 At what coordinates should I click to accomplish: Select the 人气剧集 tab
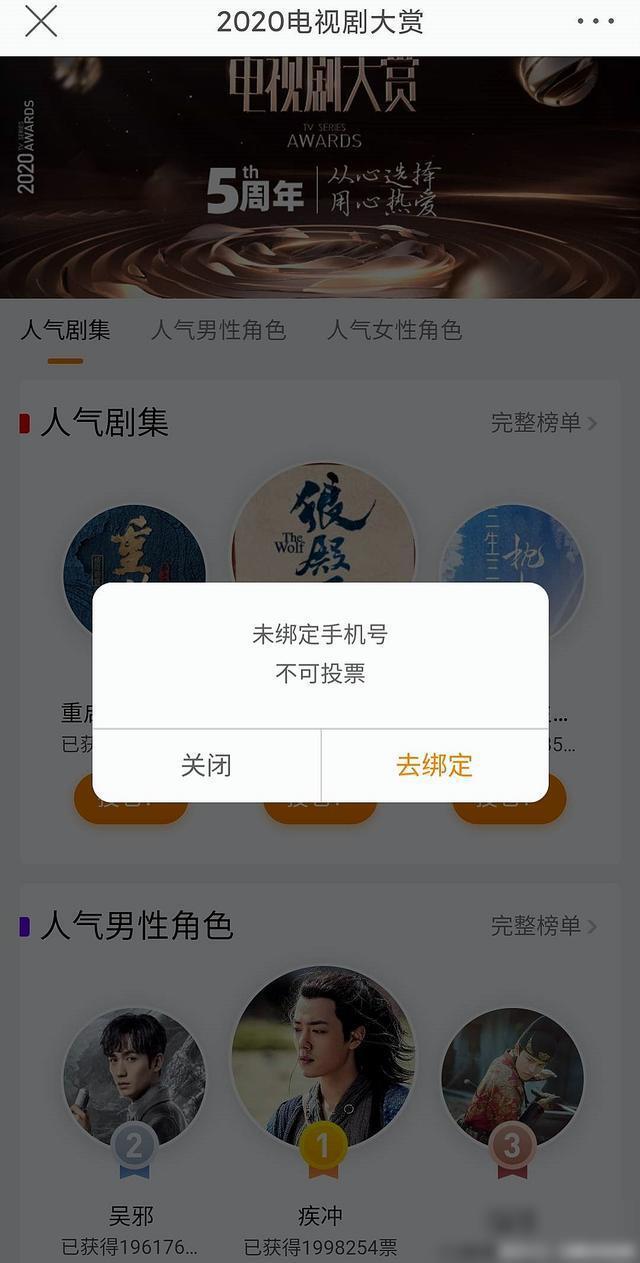pyautogui.click(x=65, y=330)
